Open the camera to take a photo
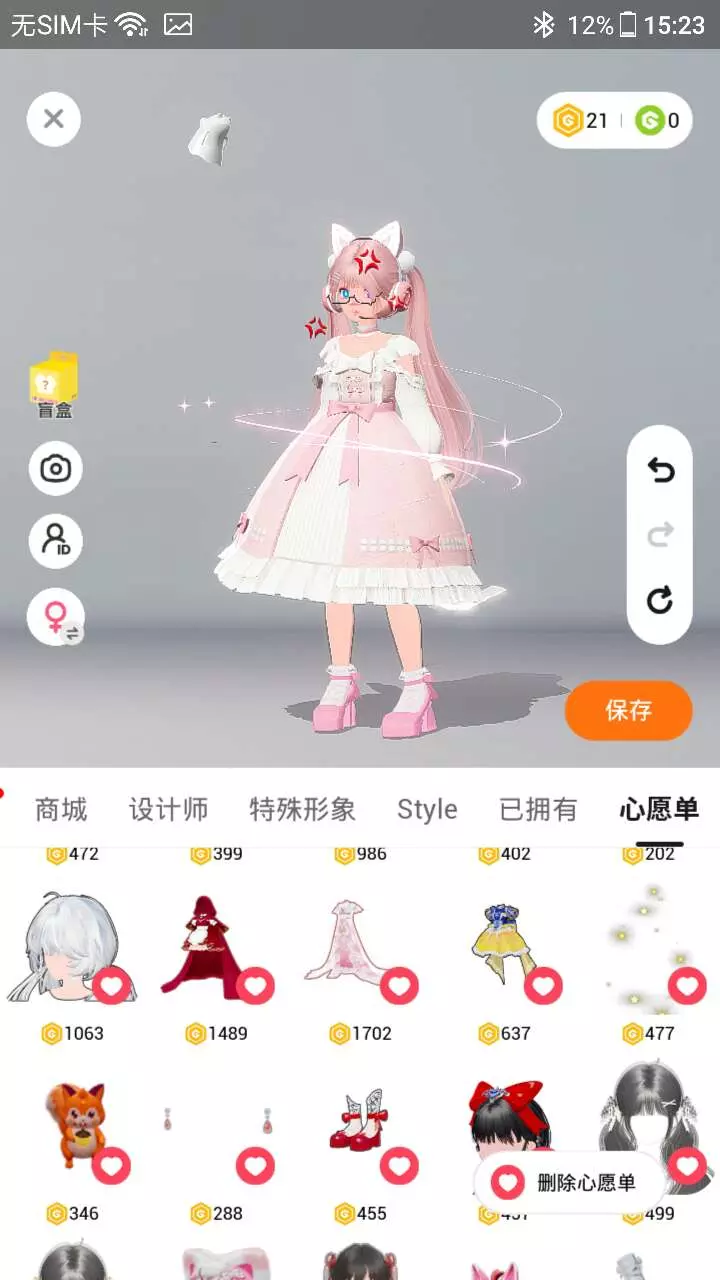 (x=55, y=468)
